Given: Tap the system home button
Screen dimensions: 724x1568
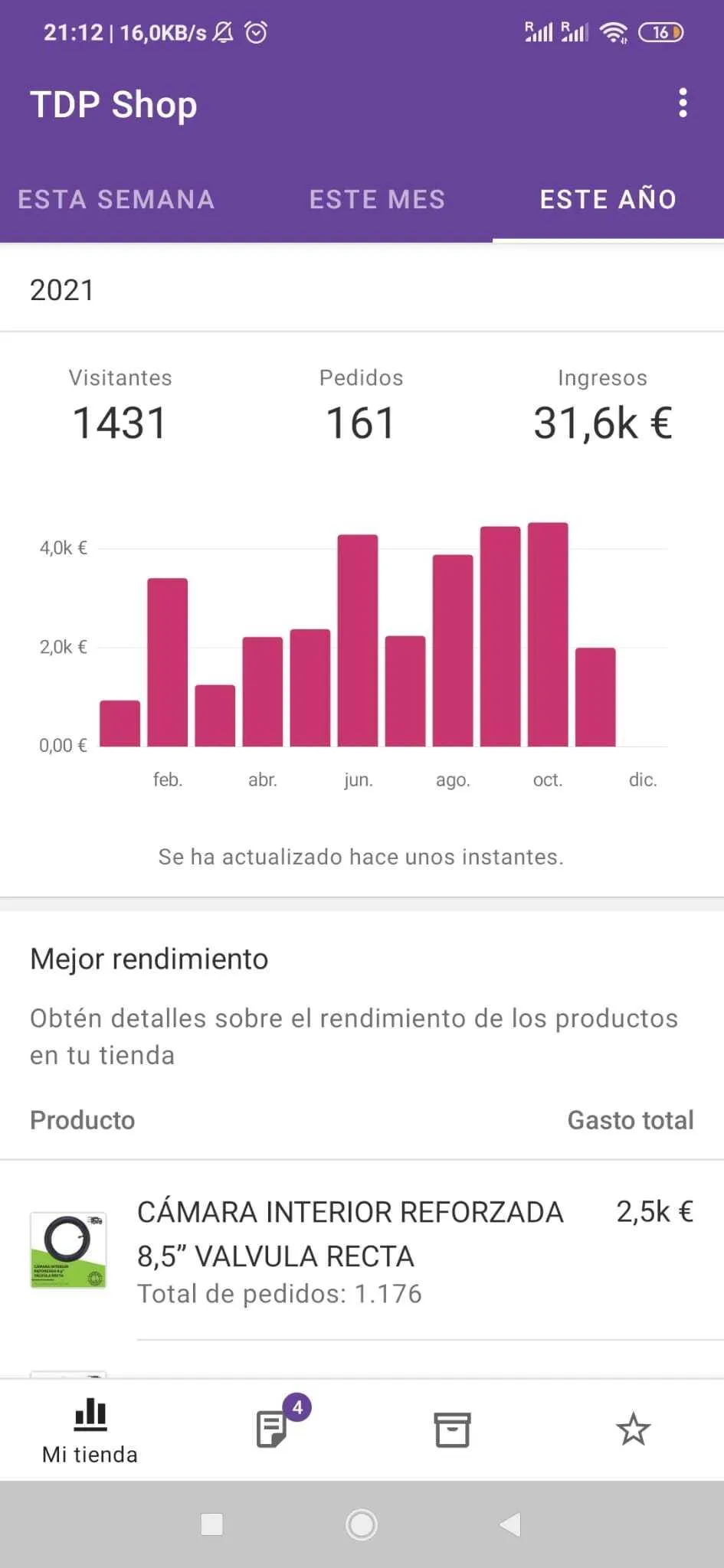Looking at the screenshot, I should click(x=362, y=1524).
